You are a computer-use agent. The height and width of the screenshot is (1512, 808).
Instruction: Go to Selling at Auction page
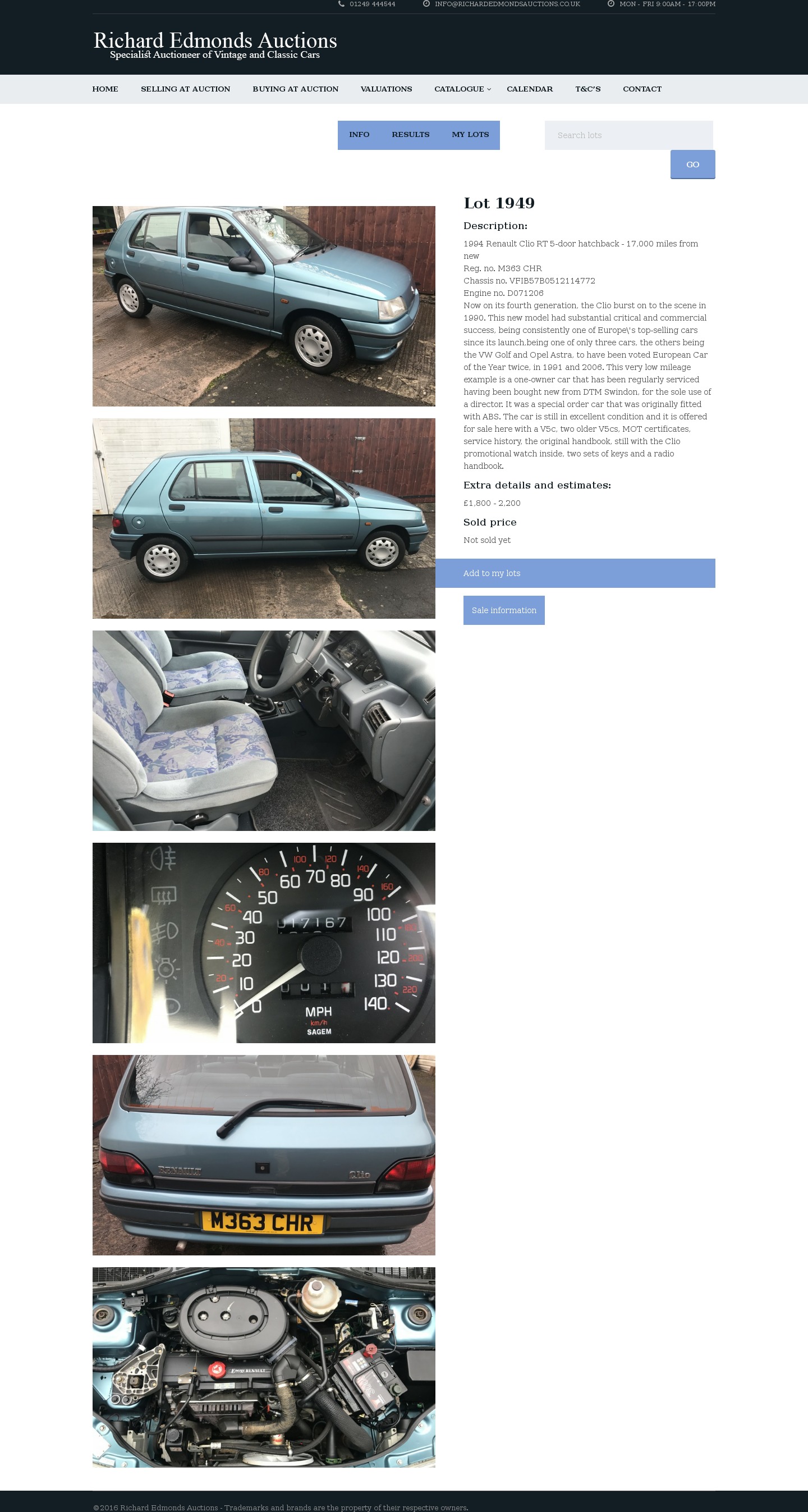coord(185,89)
